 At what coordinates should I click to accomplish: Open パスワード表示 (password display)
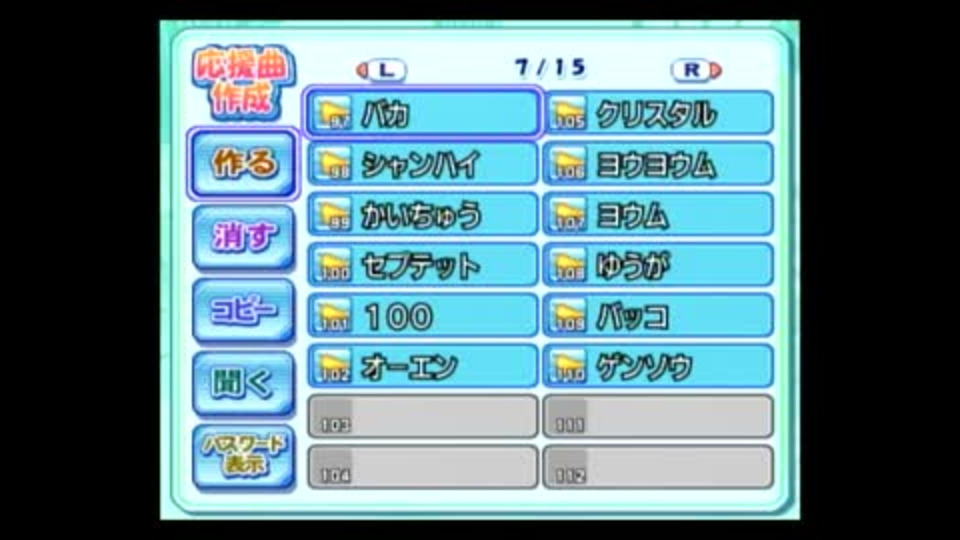[x=243, y=456]
